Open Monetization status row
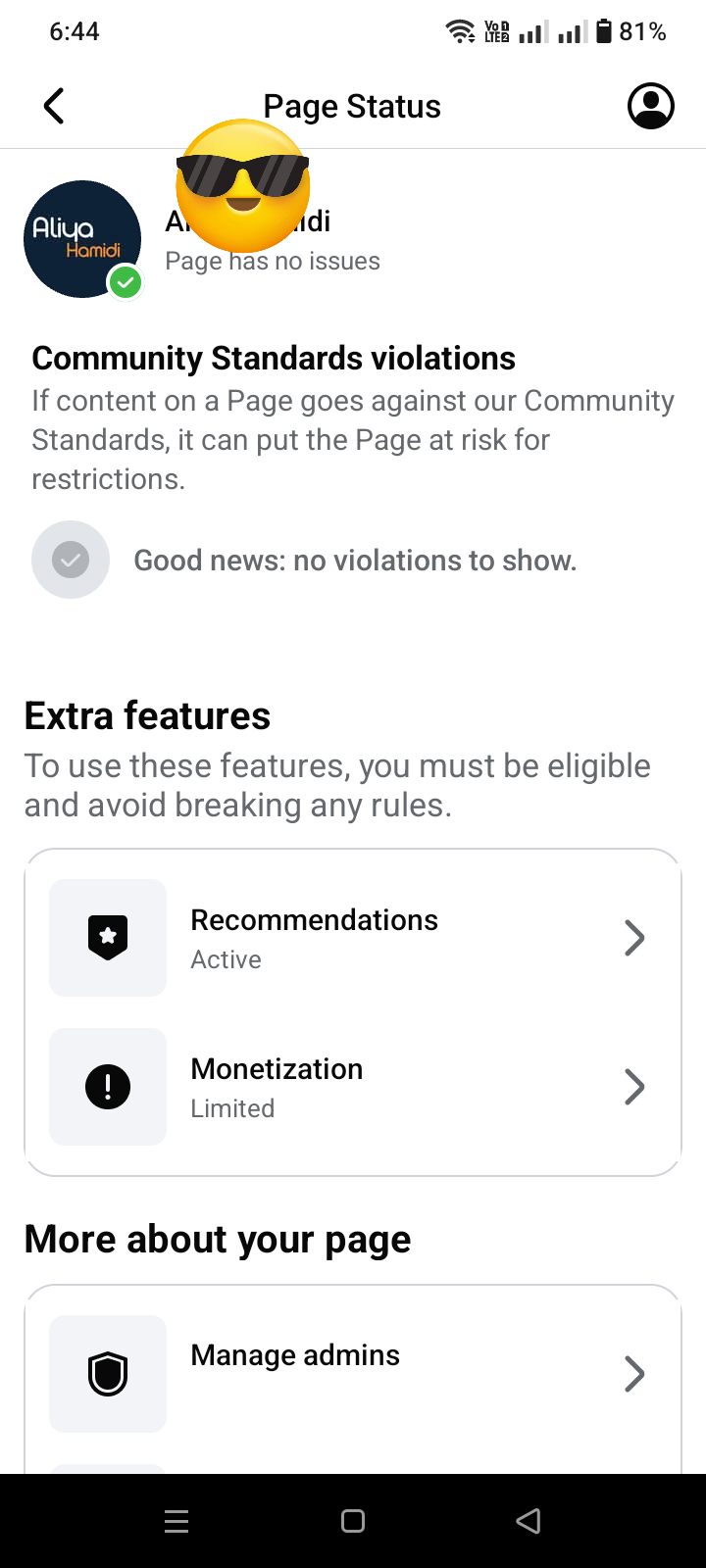 (x=353, y=1087)
